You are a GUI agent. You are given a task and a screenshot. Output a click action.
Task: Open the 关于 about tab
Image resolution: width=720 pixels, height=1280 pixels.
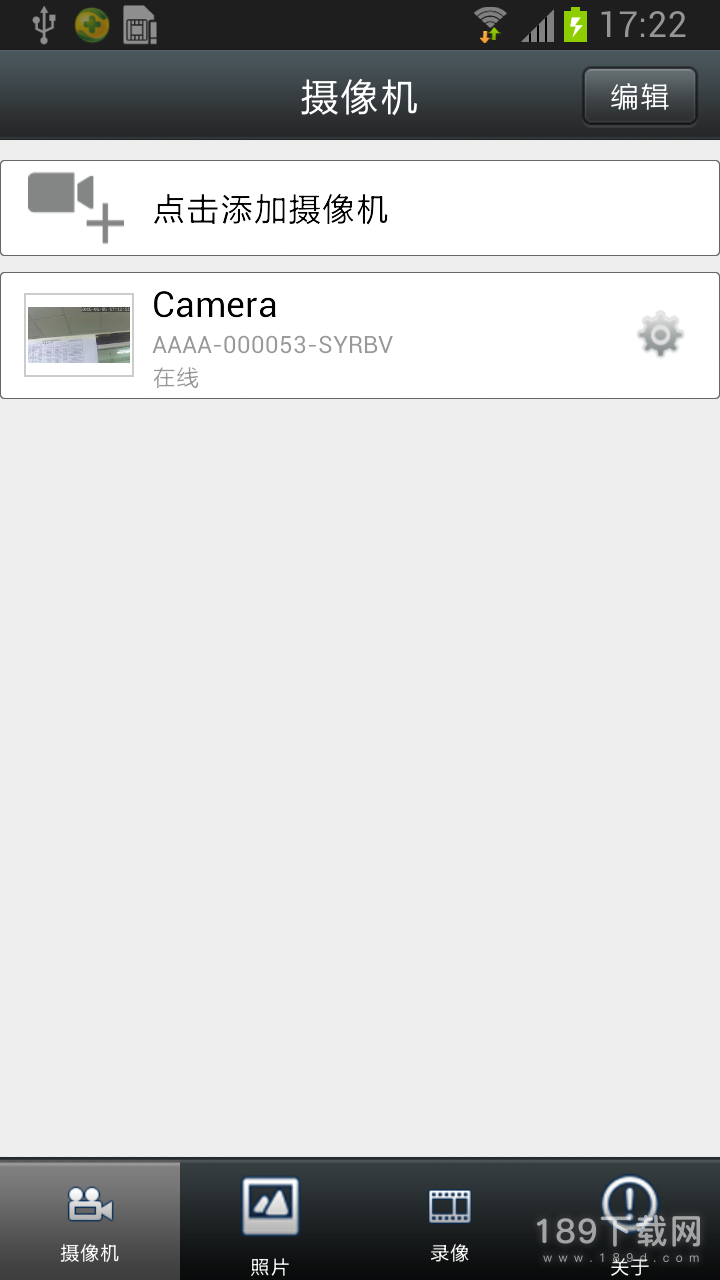click(630, 1220)
